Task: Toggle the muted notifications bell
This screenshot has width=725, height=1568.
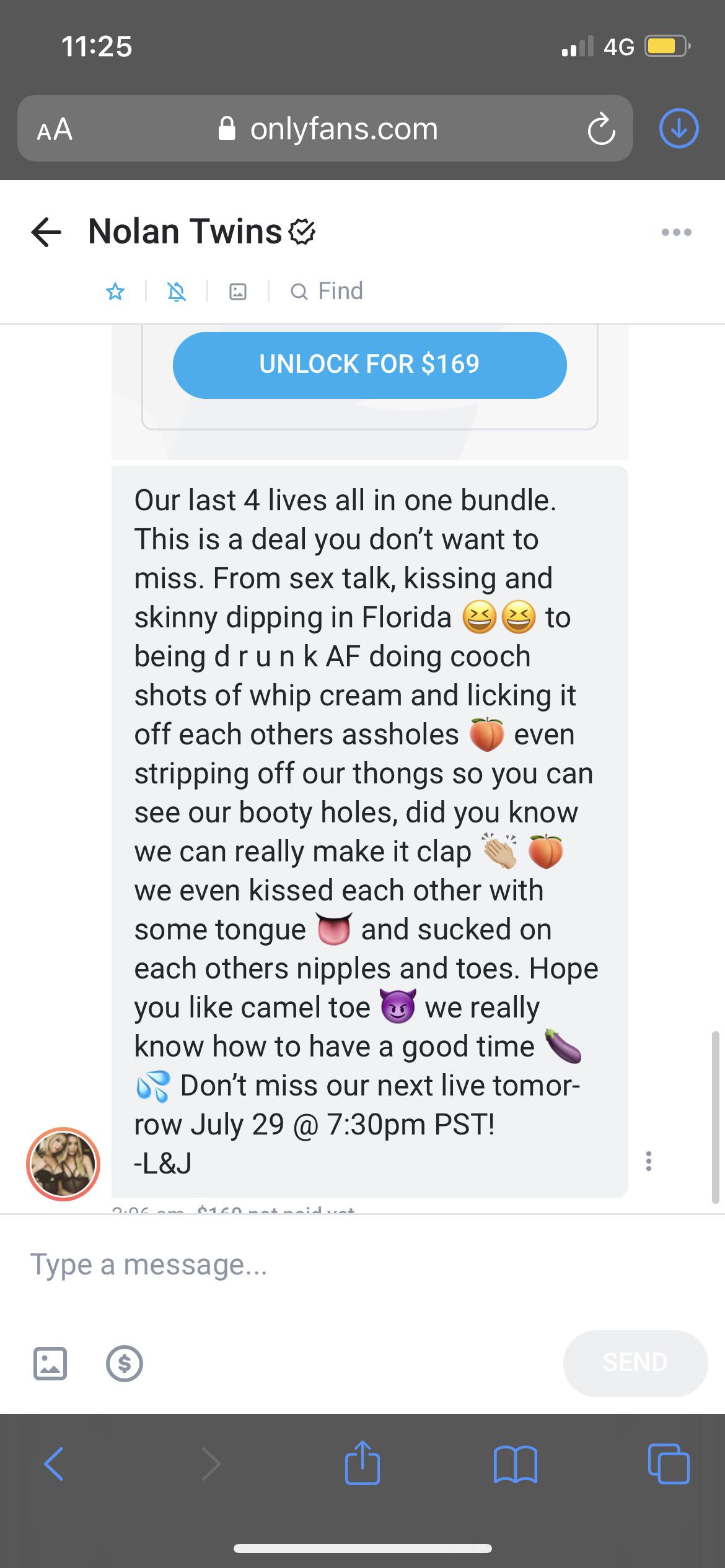Action: (177, 291)
